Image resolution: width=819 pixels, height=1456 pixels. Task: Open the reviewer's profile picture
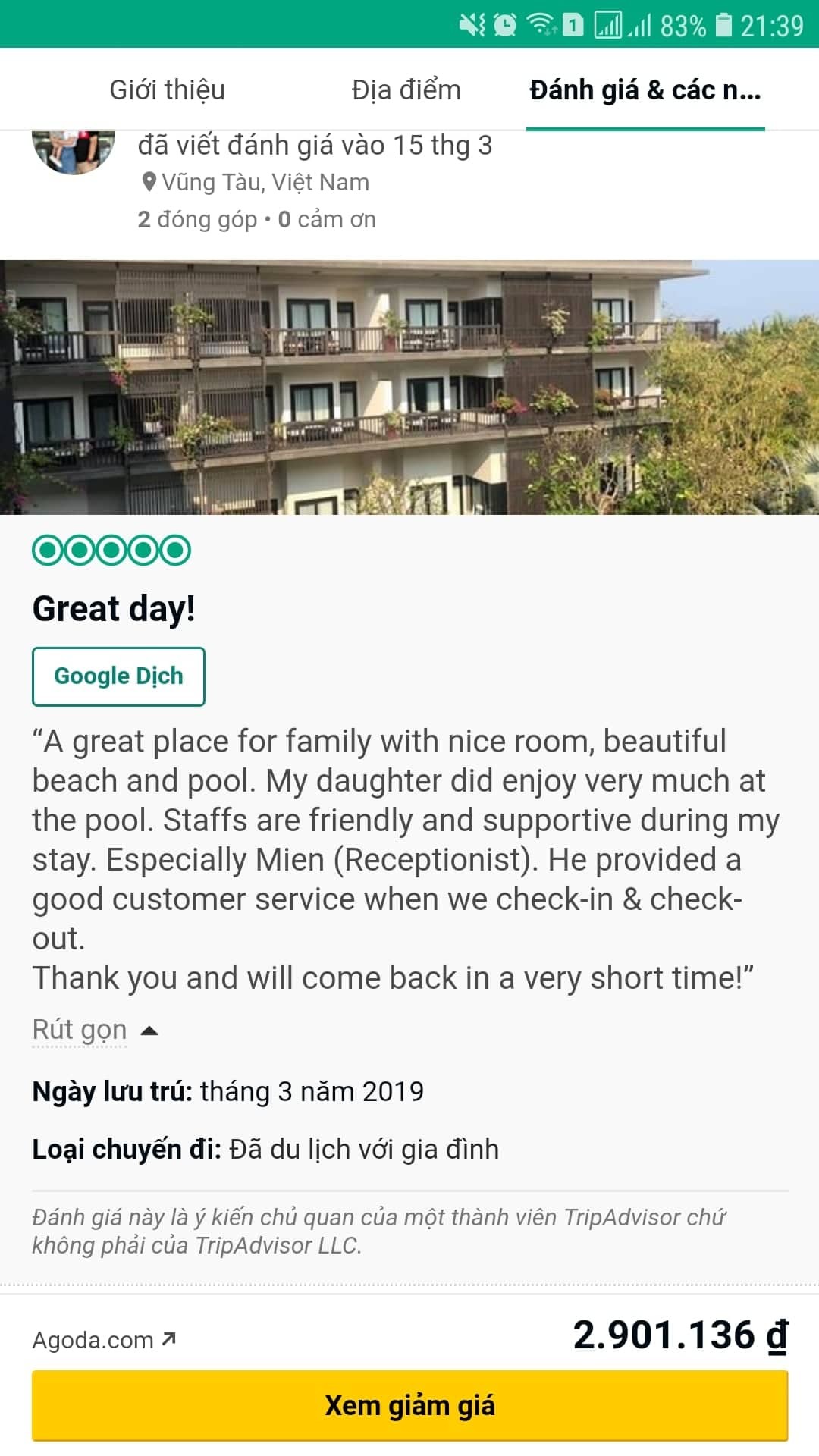pyautogui.click(x=74, y=152)
